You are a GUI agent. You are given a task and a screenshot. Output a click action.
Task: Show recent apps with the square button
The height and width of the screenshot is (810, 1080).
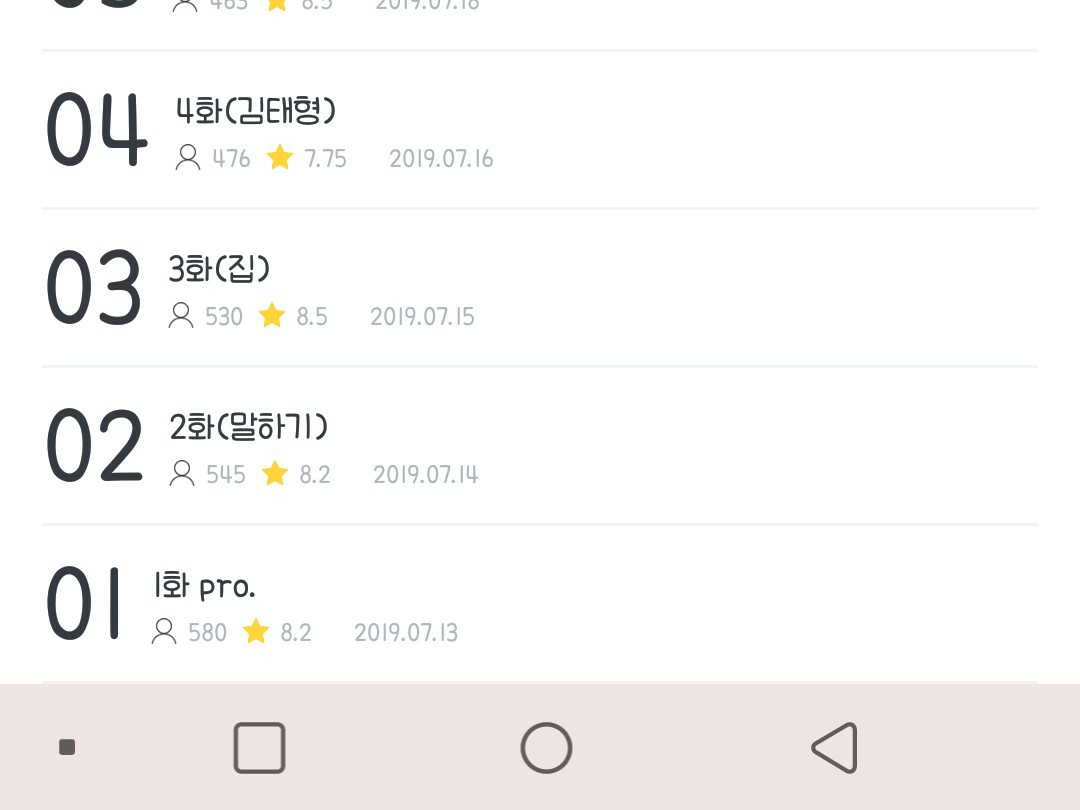260,747
